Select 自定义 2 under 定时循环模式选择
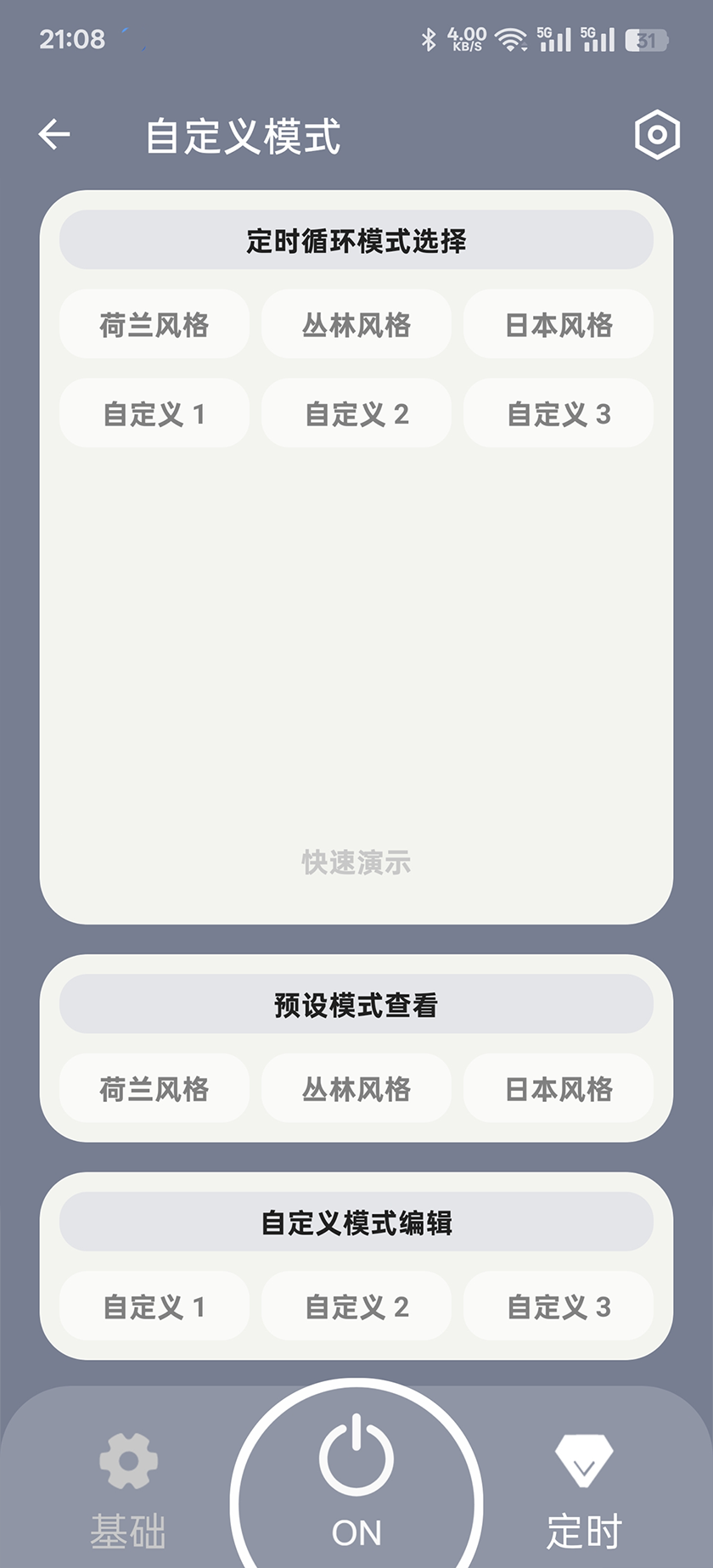The image size is (713, 1568). click(356, 413)
